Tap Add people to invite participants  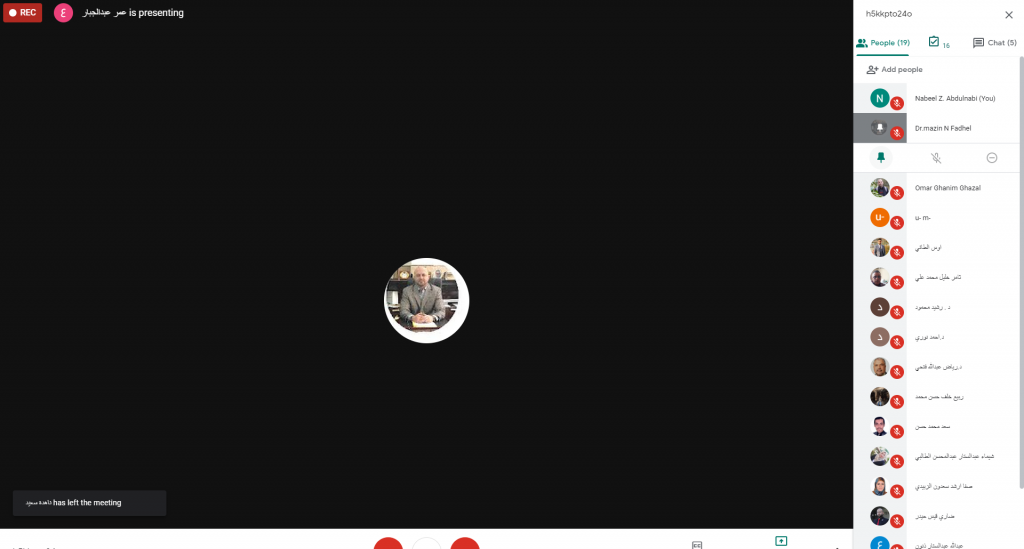pyautogui.click(x=894, y=70)
